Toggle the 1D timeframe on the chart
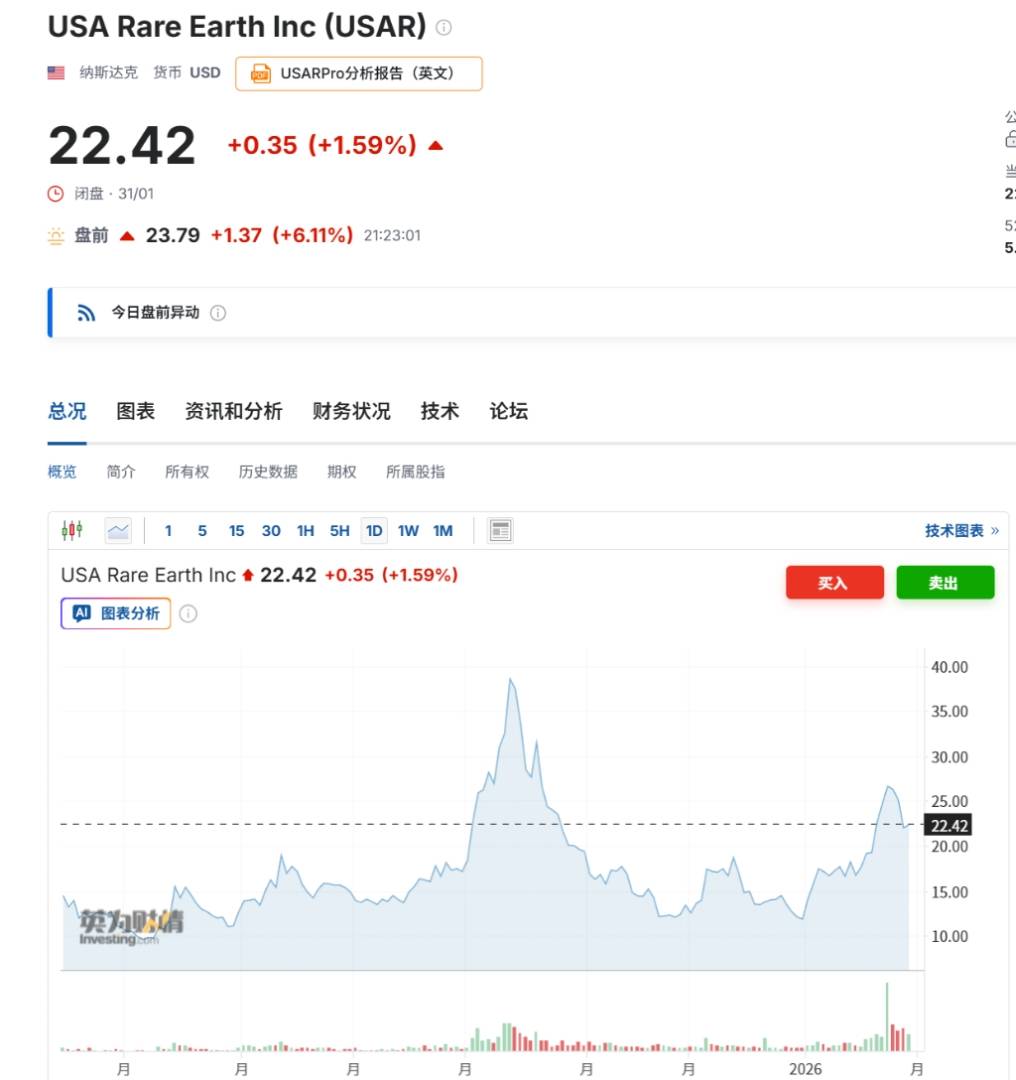Screen dimensions: 1016x1080 [x=373, y=531]
